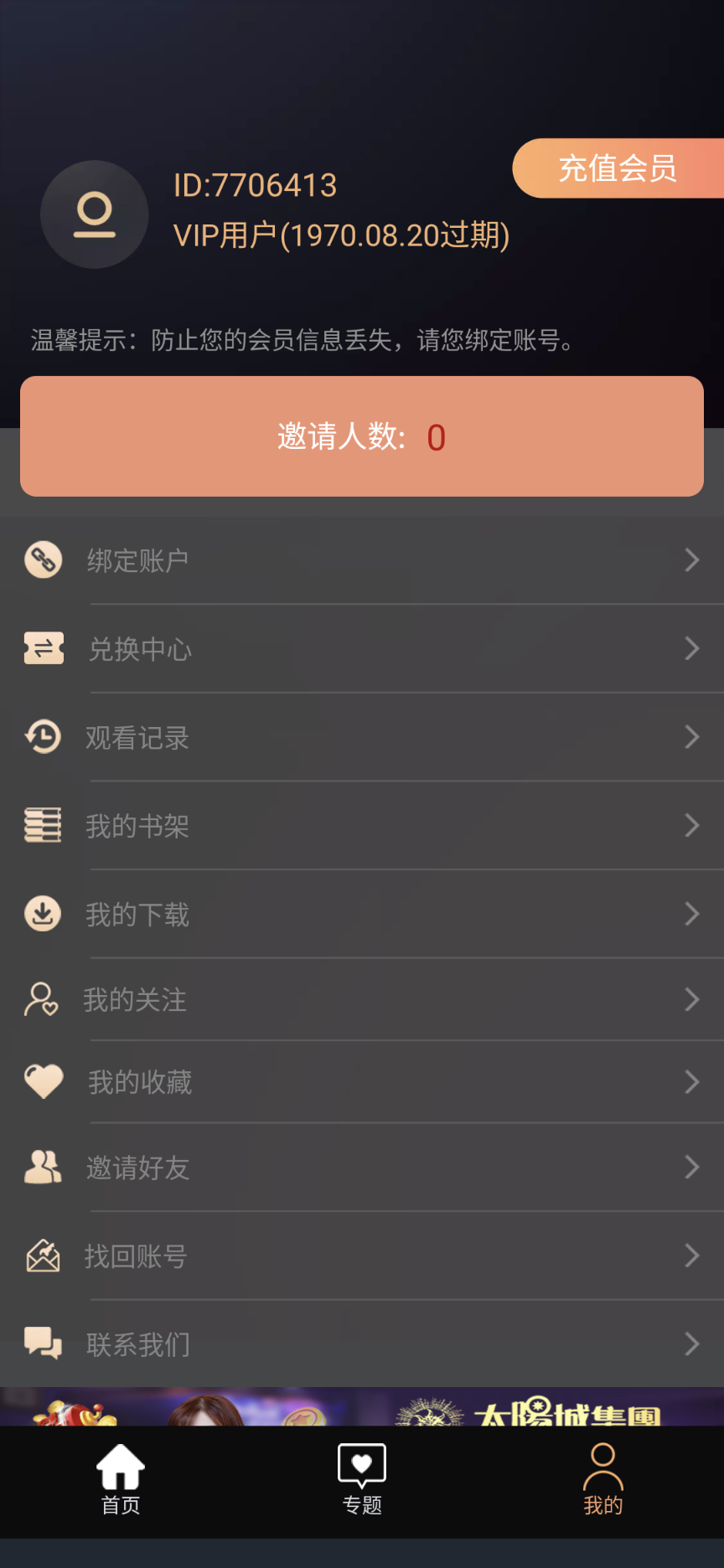
Task: Open 我的收藏 favorites
Action: pos(362,1082)
